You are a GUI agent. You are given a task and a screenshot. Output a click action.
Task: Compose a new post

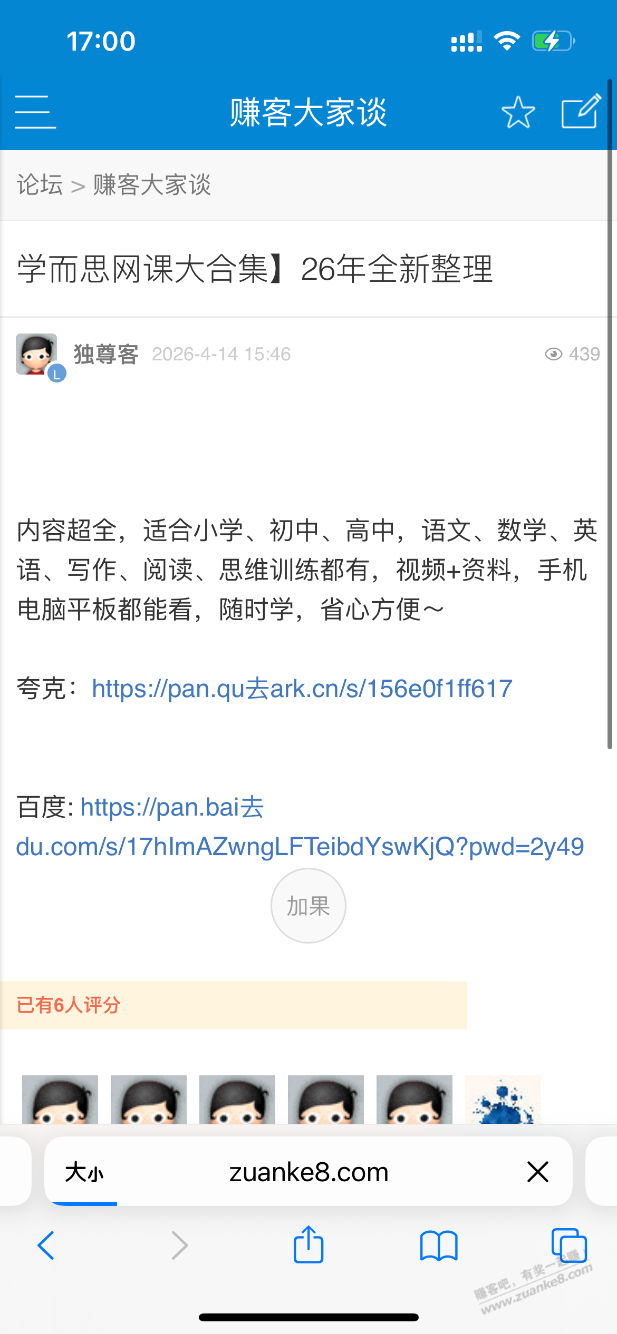tap(580, 111)
